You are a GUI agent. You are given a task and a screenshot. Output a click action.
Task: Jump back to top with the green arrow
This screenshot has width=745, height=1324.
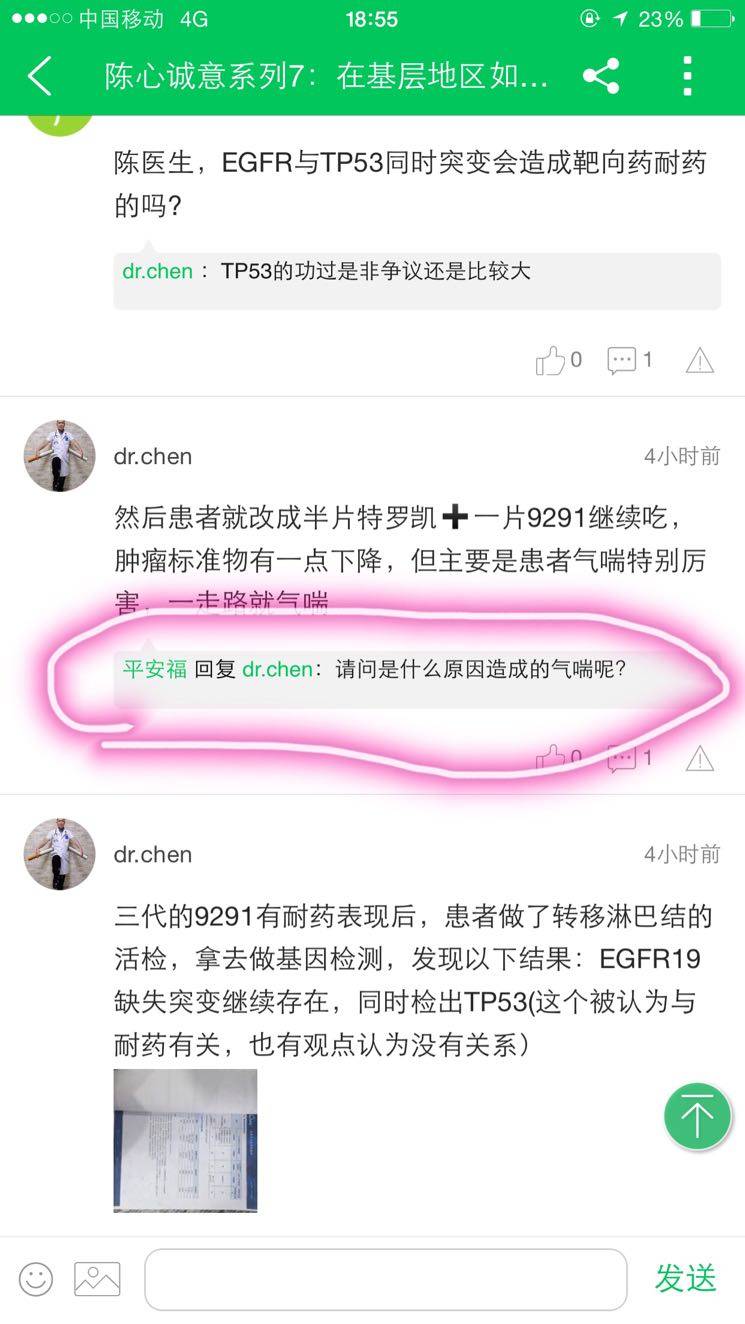[x=697, y=1116]
